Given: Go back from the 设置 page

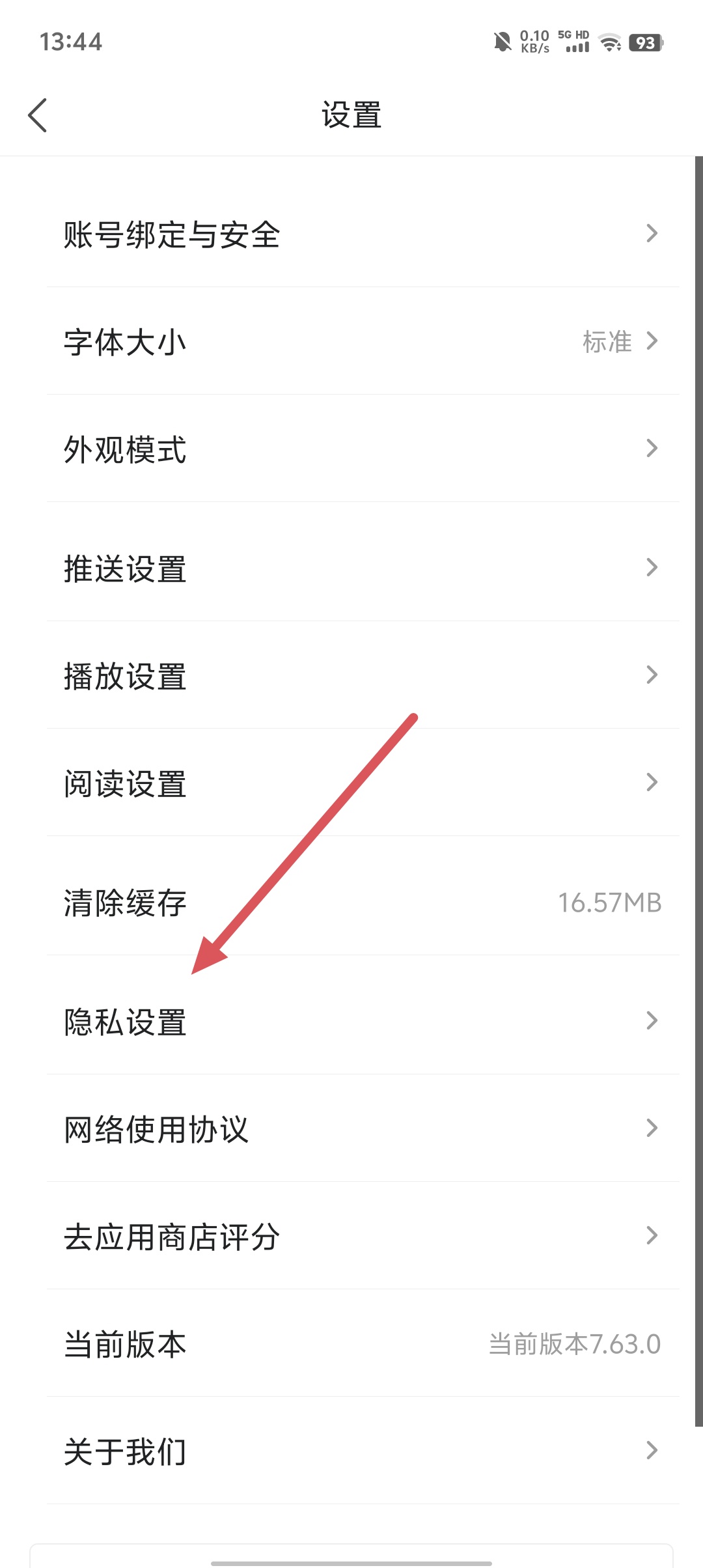Looking at the screenshot, I should click(x=38, y=115).
